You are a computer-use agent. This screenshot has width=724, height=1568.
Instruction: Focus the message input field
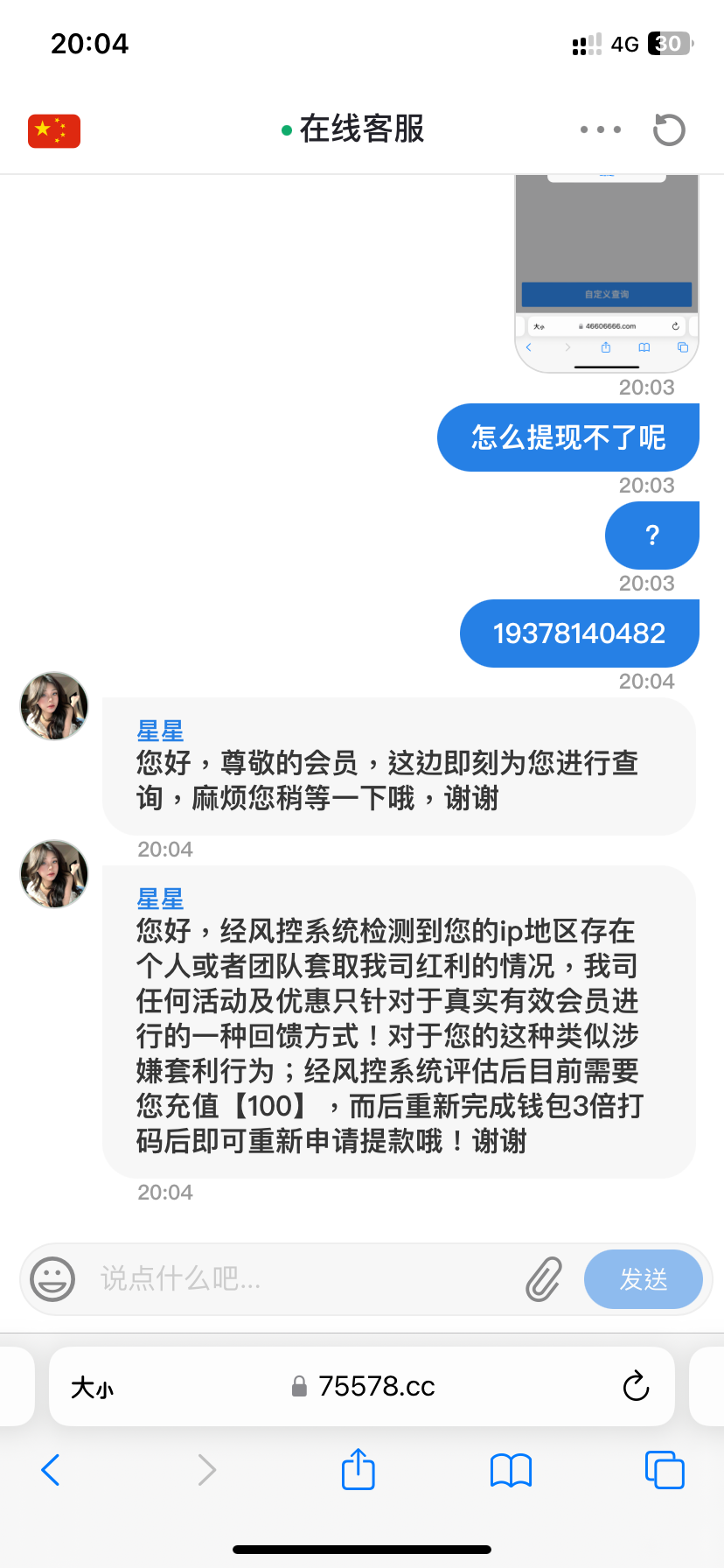297,1279
